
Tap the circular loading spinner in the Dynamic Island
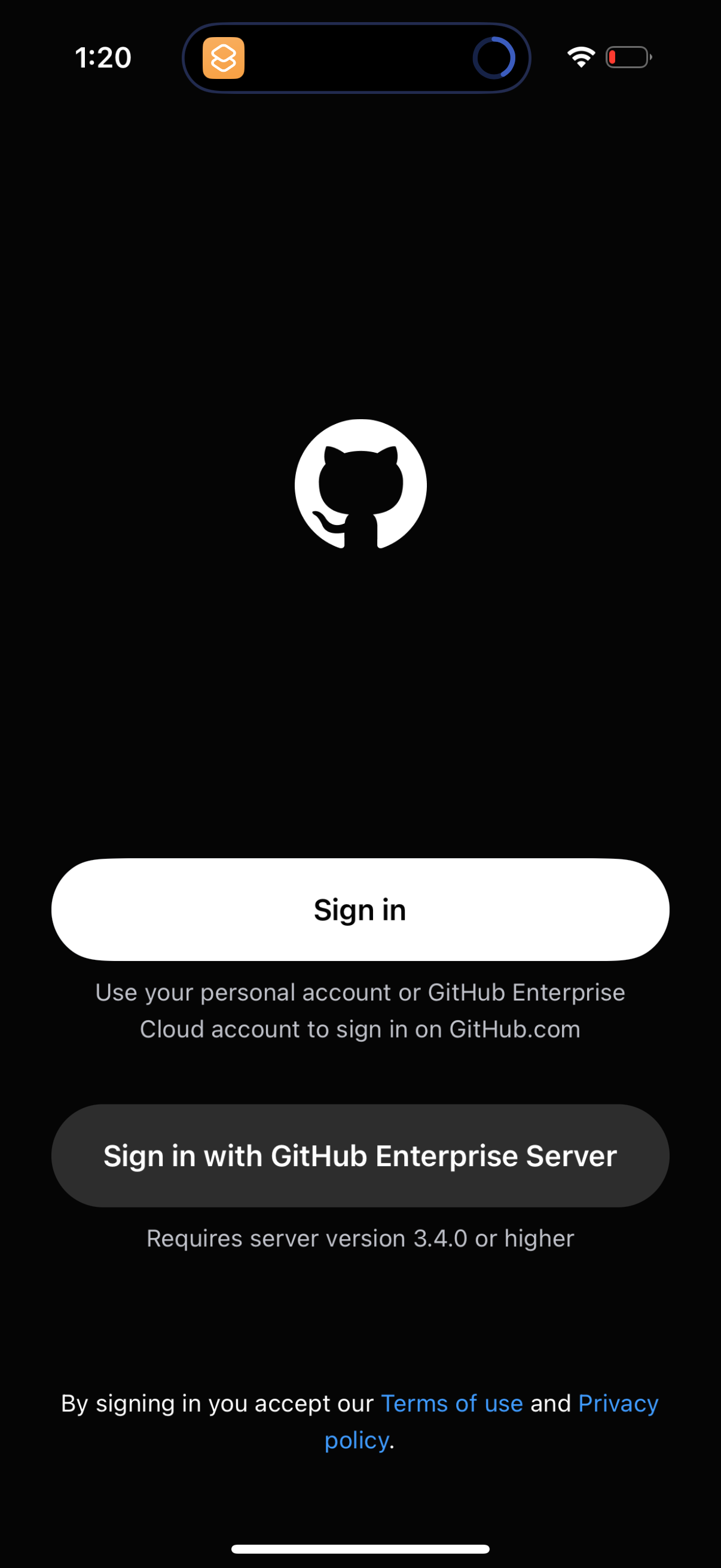(494, 58)
